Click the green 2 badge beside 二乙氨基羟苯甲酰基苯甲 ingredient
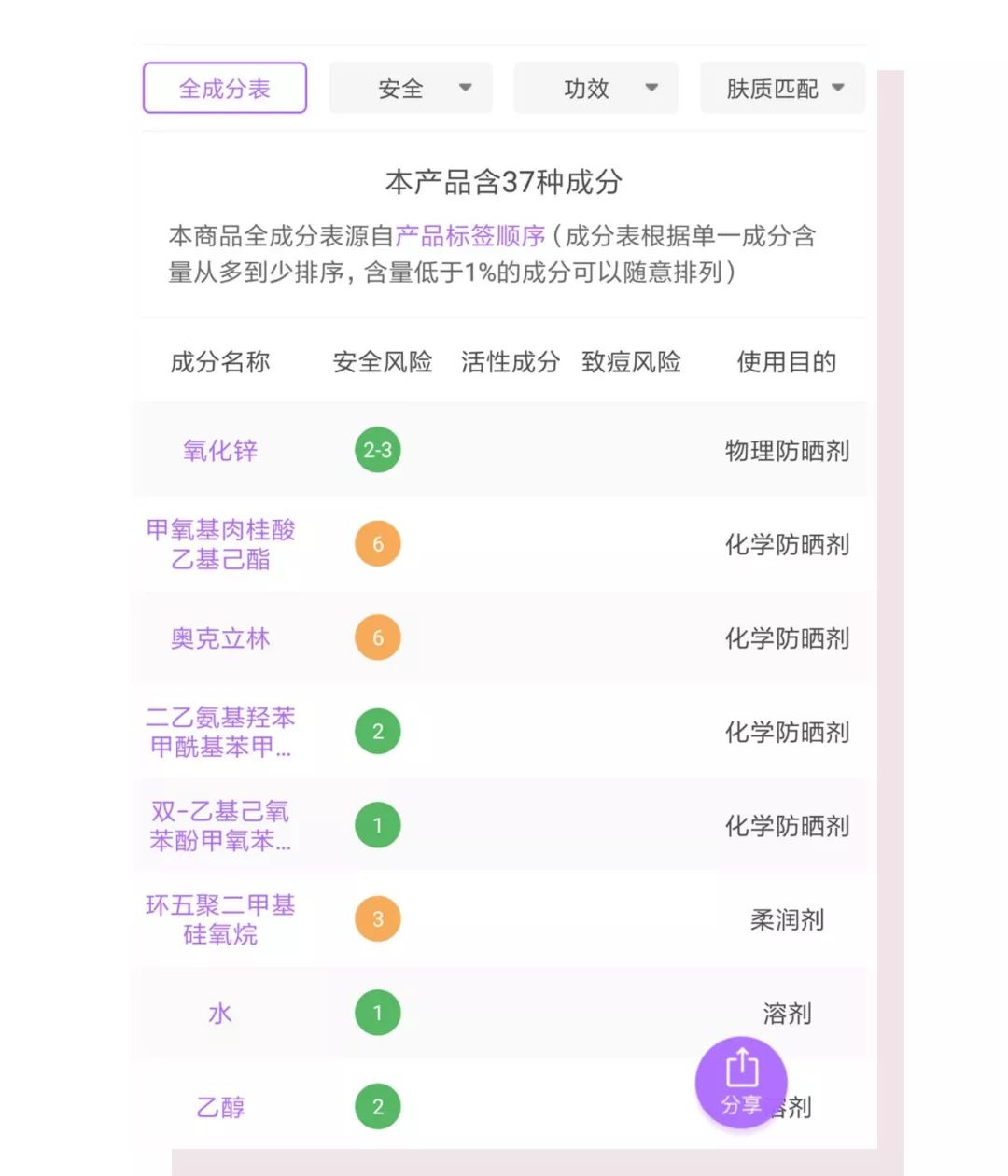The image size is (1008, 1176). pyautogui.click(x=377, y=732)
